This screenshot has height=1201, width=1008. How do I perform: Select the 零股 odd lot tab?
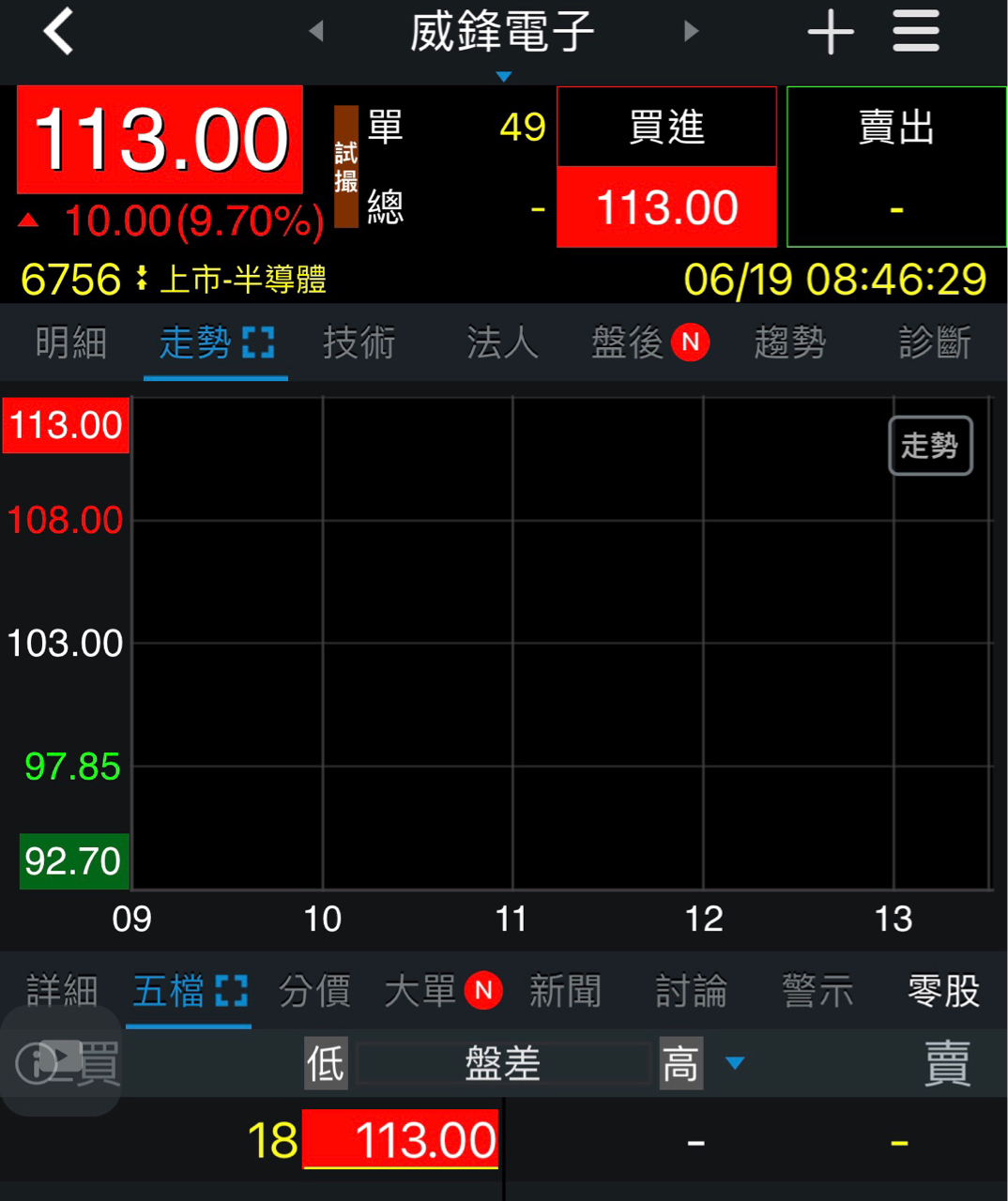[943, 991]
